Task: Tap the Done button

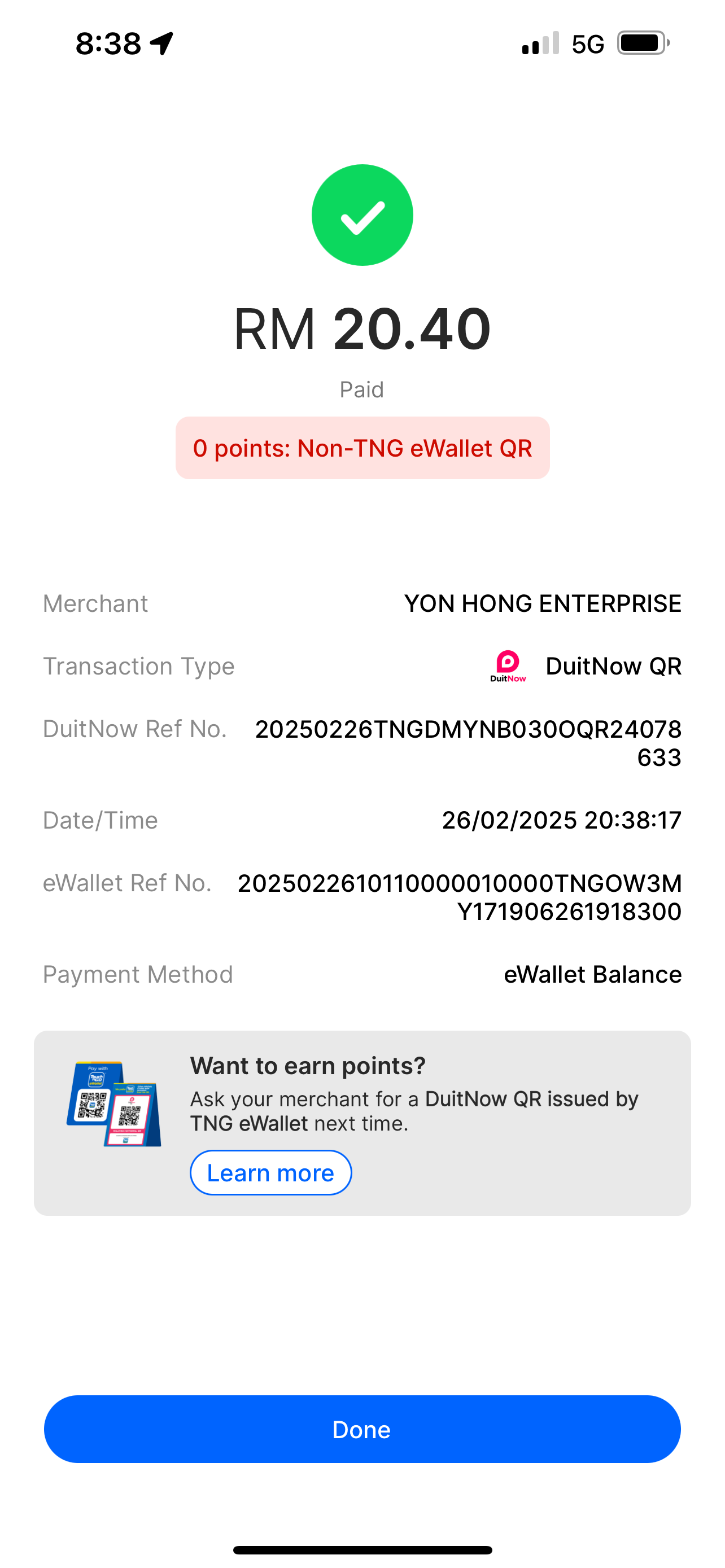Action: [x=362, y=1429]
